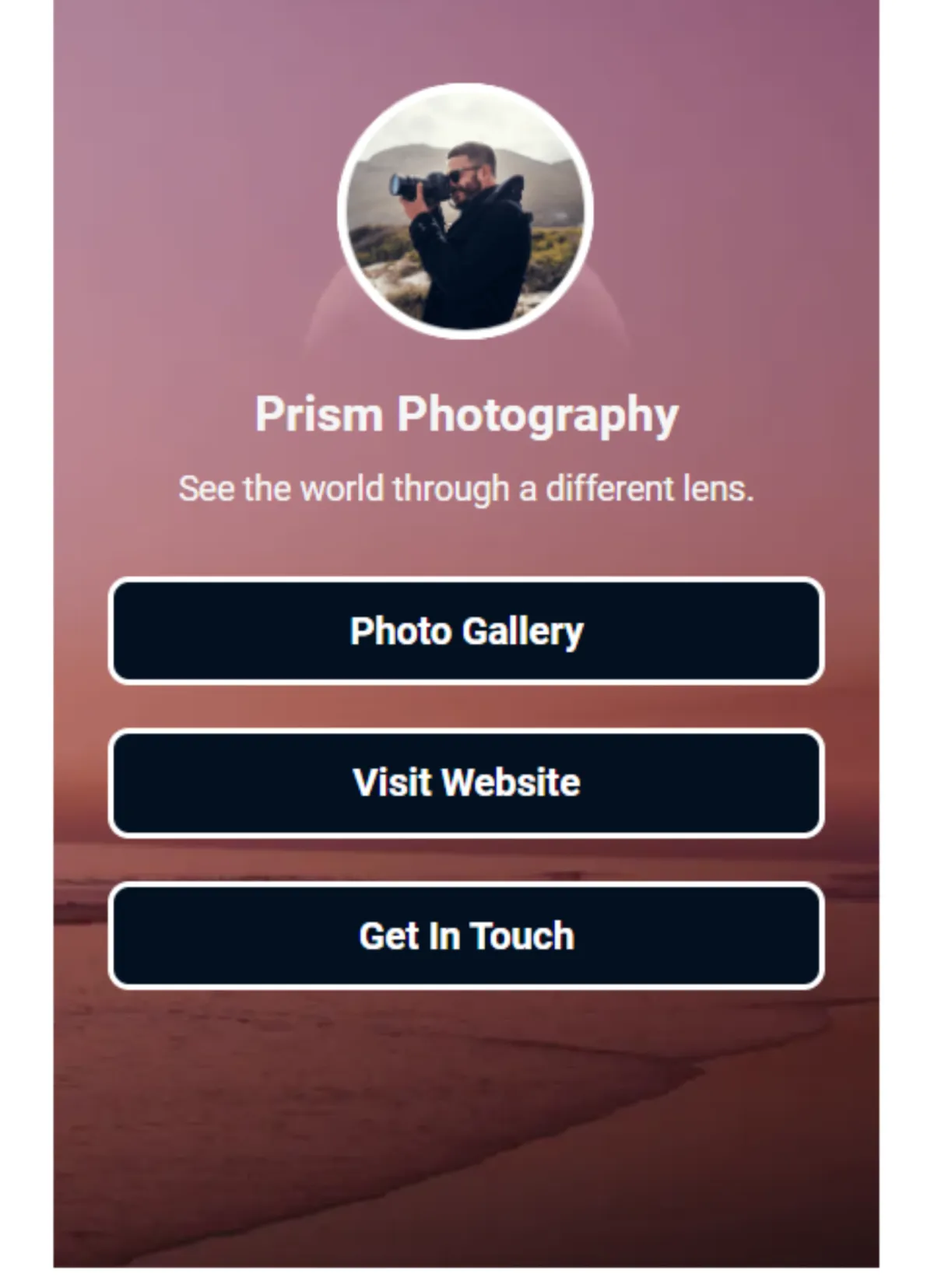Tap the Visit Website button
This screenshot has height=1288, width=934.
465,783
